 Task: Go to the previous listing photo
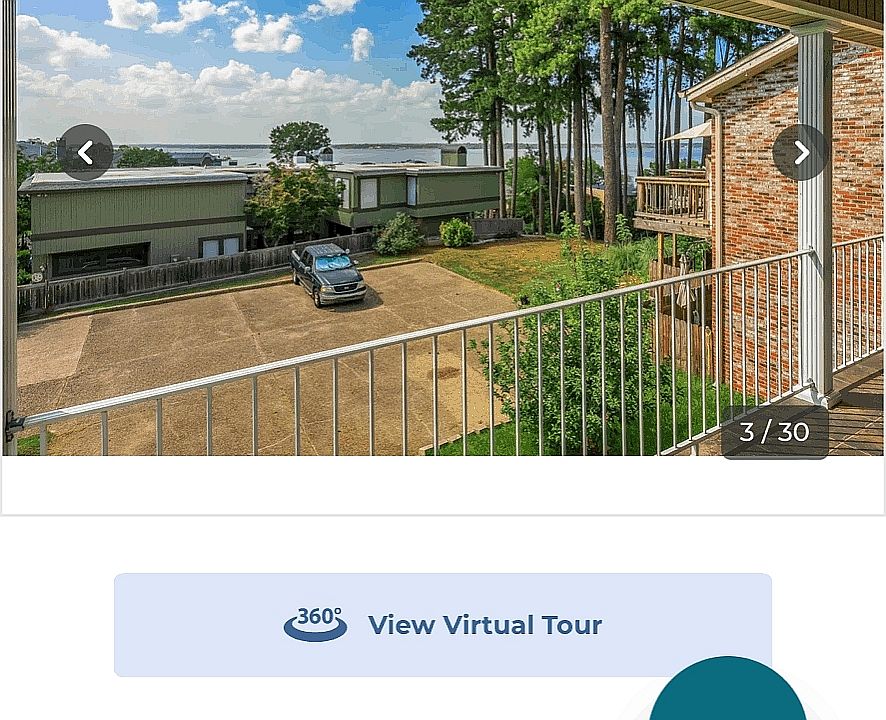click(85, 153)
